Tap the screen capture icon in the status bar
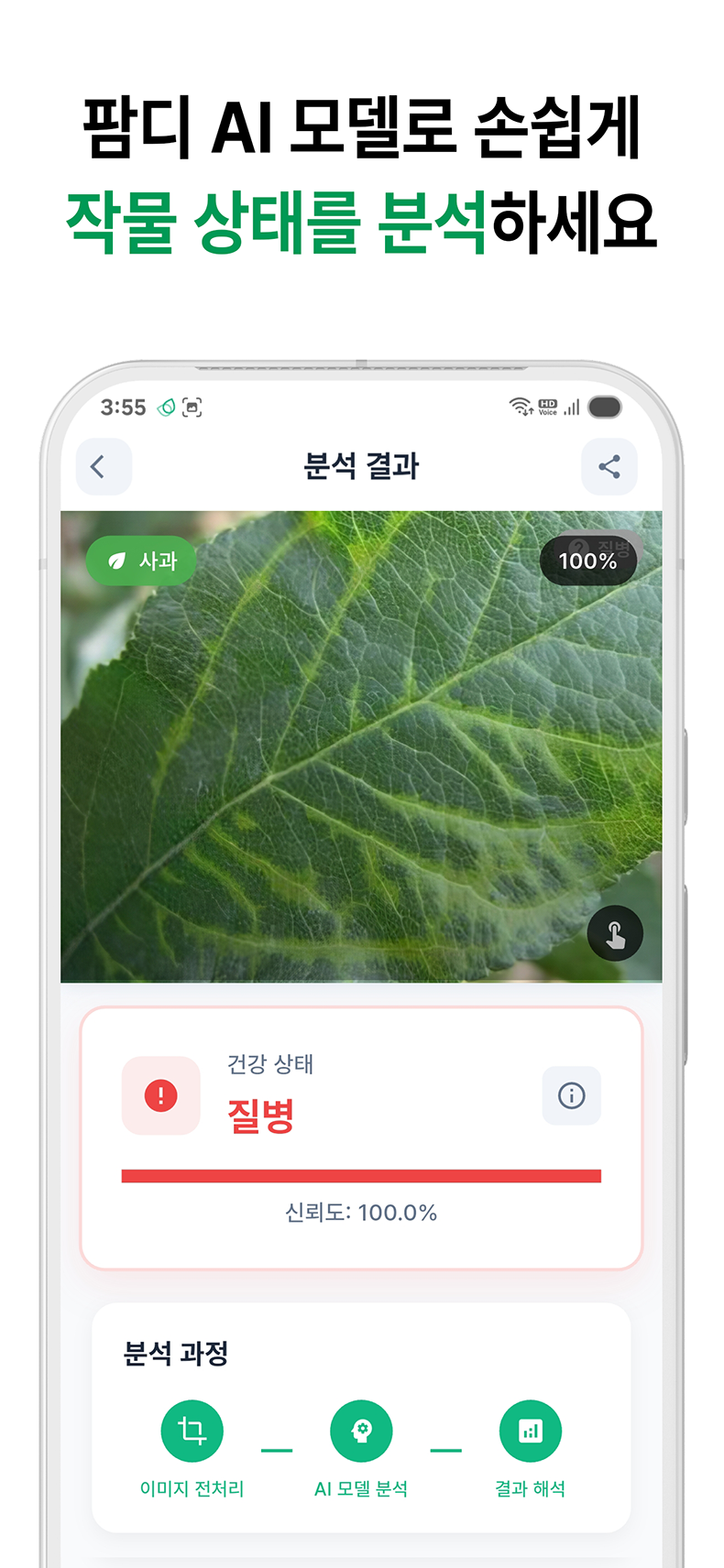724x1568 pixels. pyautogui.click(x=192, y=407)
